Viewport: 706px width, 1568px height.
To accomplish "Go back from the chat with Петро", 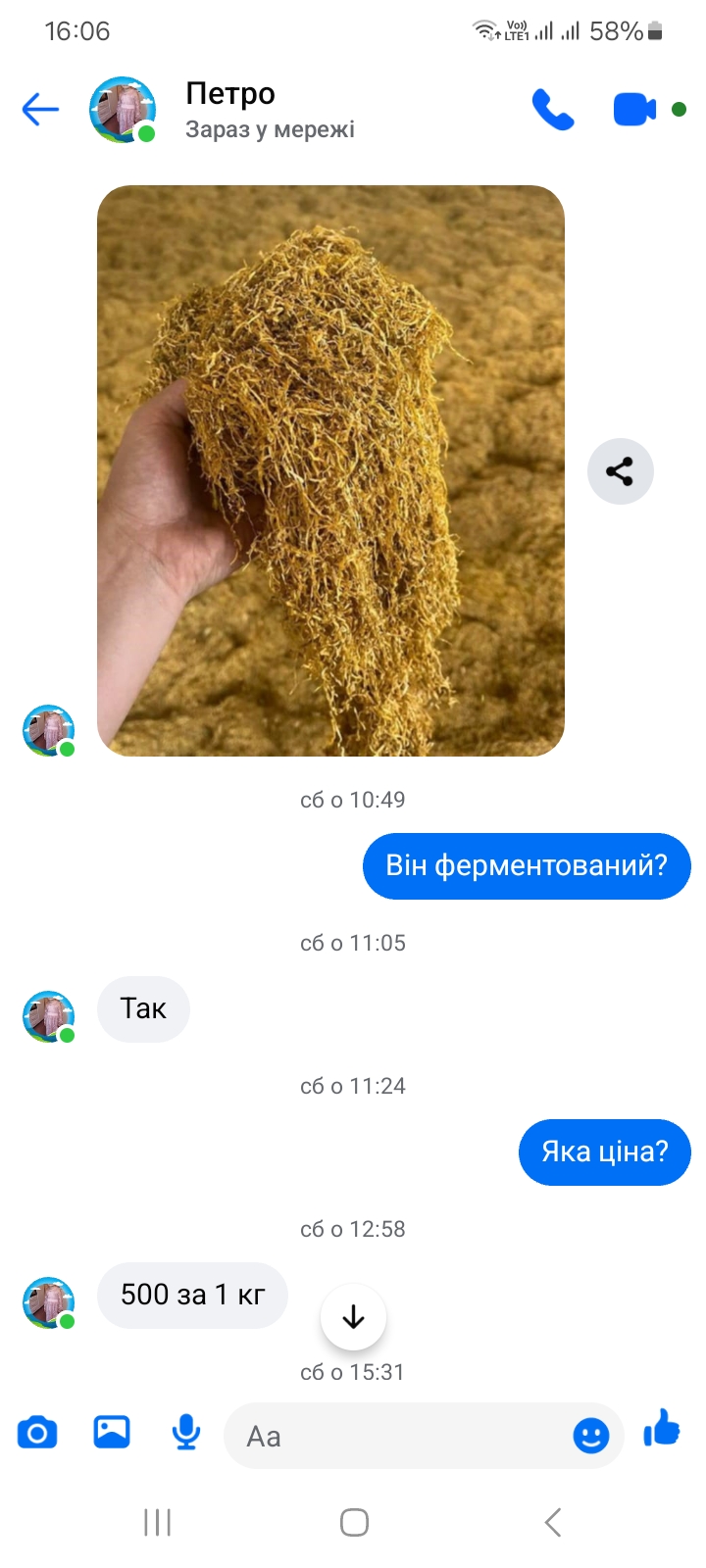I will (x=40, y=110).
